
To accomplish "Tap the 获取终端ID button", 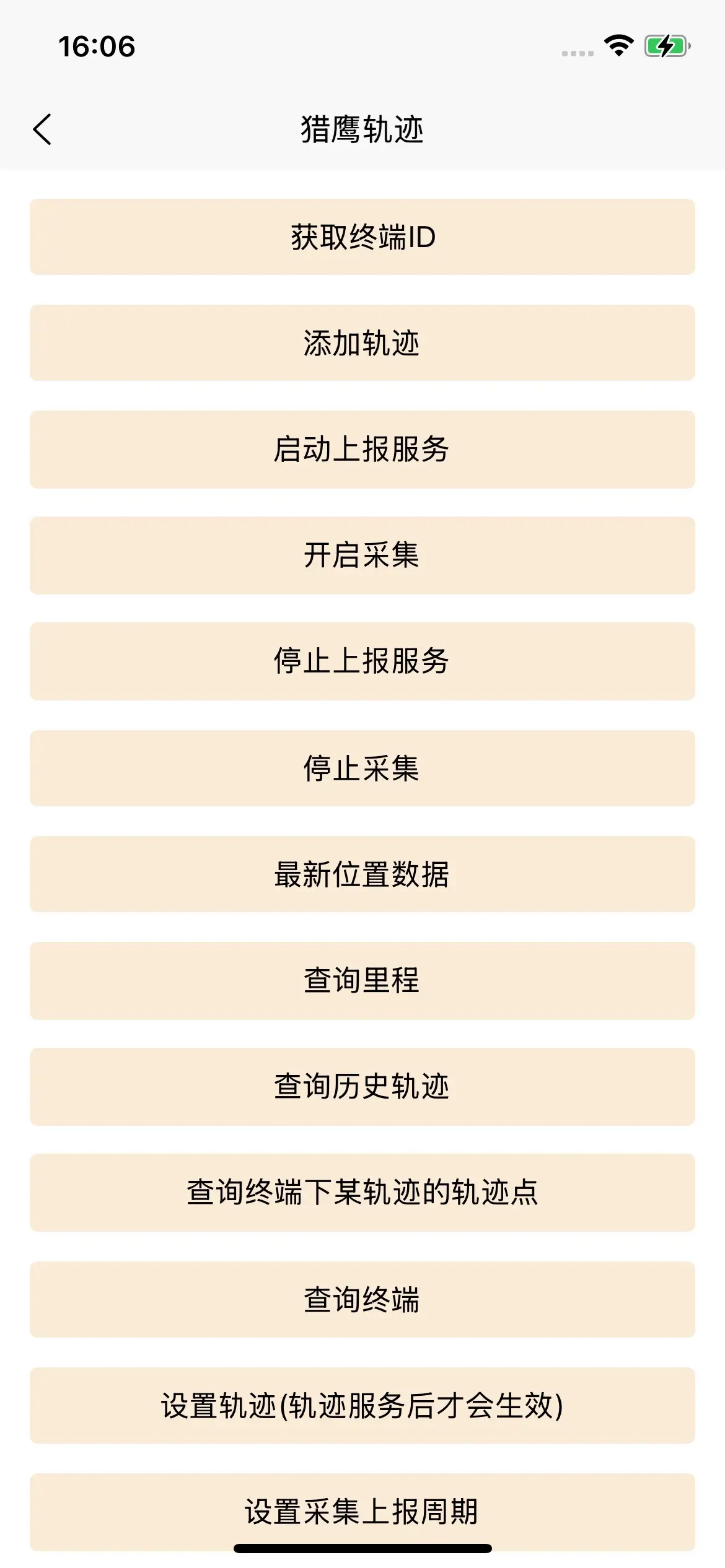I will tap(362, 237).
